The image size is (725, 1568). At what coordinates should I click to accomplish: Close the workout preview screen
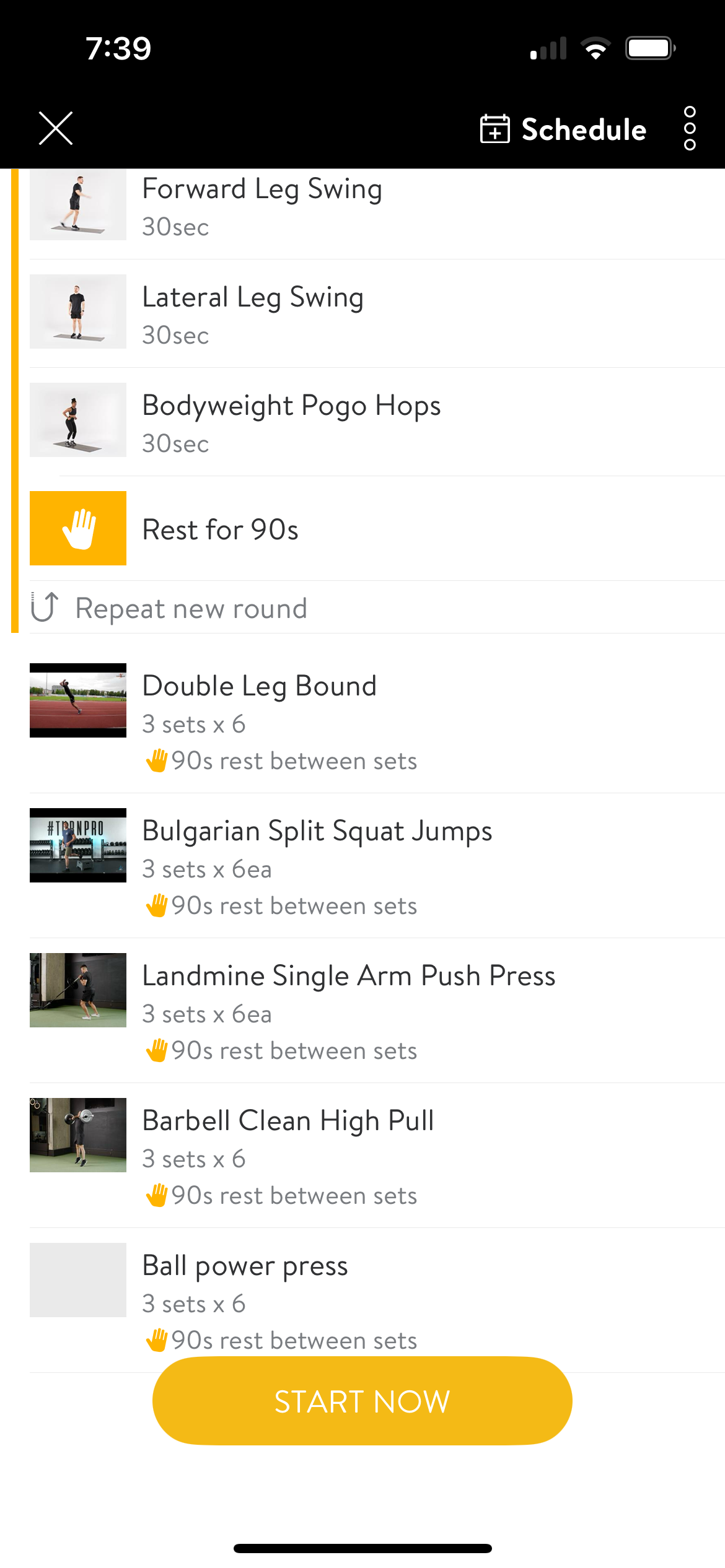click(x=56, y=129)
